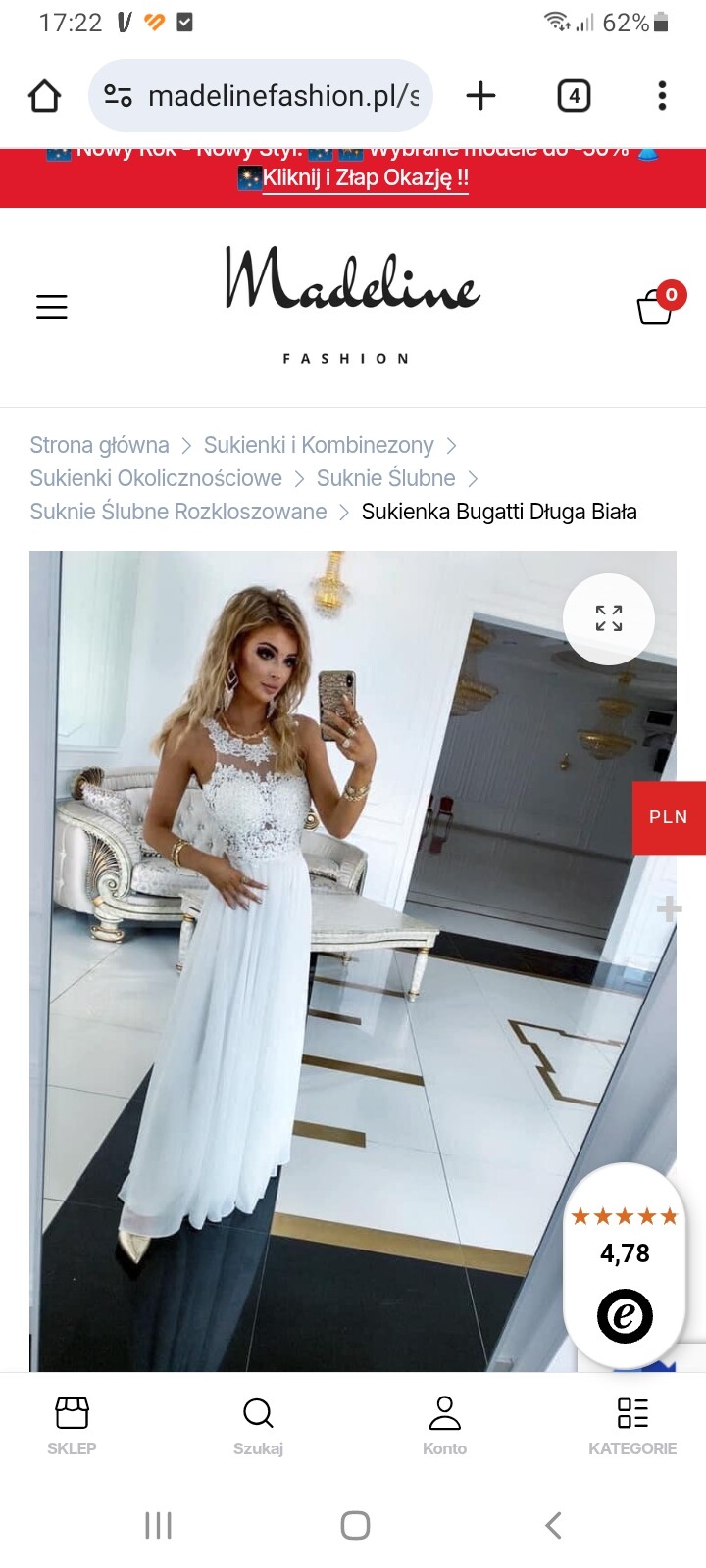The width and height of the screenshot is (706, 1568).
Task: Open Sukienki i Kombinezony breadcrumb
Action: [318, 445]
